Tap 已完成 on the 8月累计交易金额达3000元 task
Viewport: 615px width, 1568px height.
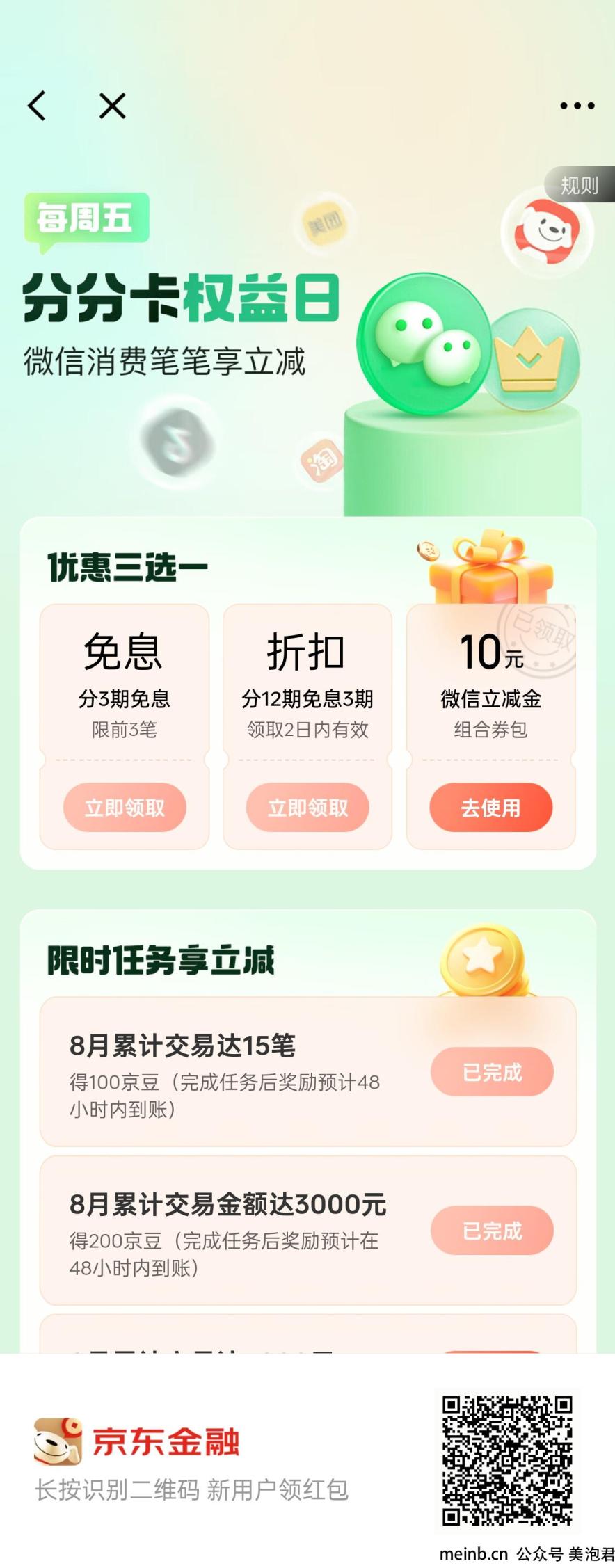(x=492, y=1231)
